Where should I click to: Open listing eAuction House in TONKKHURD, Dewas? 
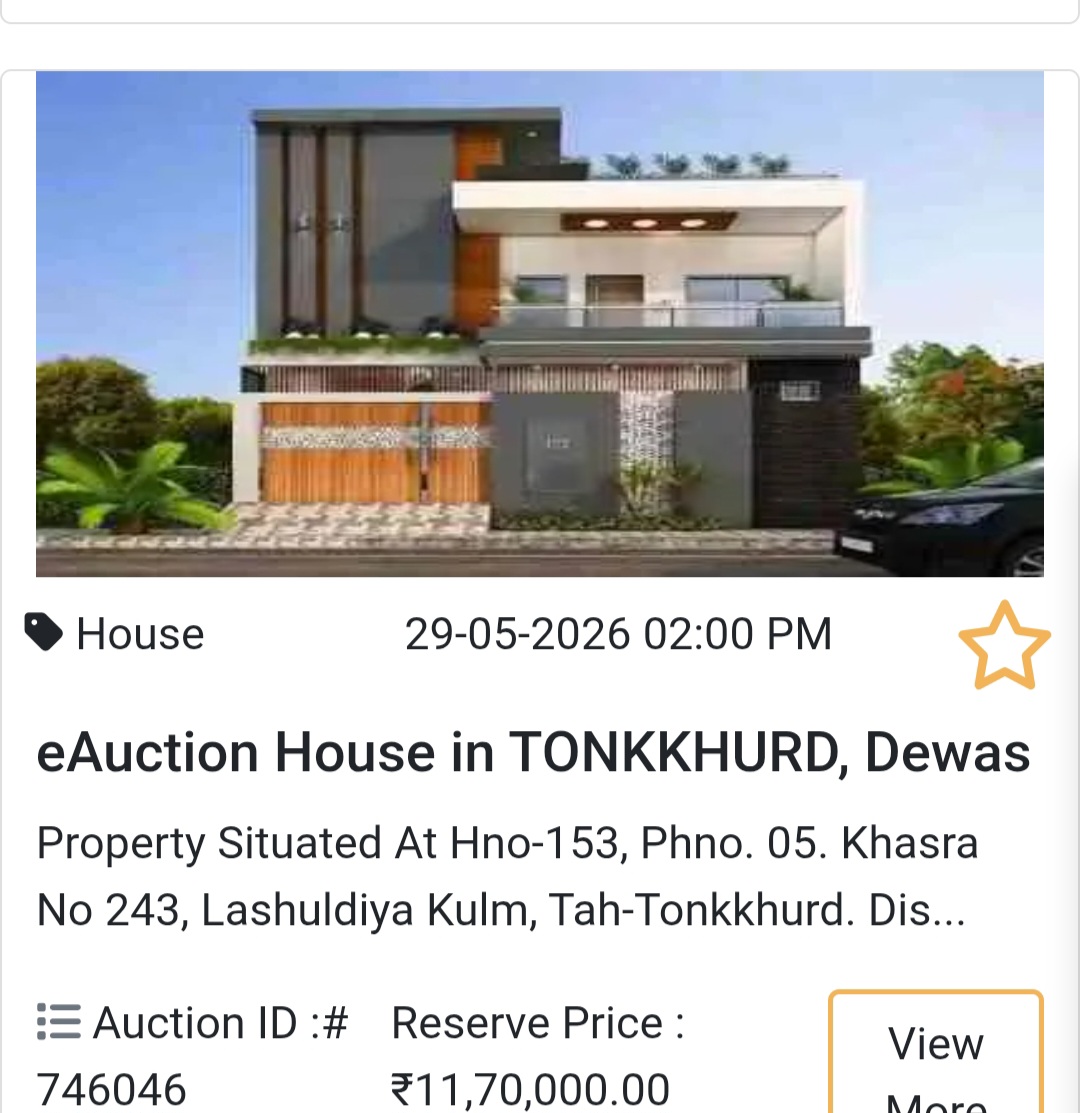tap(534, 752)
